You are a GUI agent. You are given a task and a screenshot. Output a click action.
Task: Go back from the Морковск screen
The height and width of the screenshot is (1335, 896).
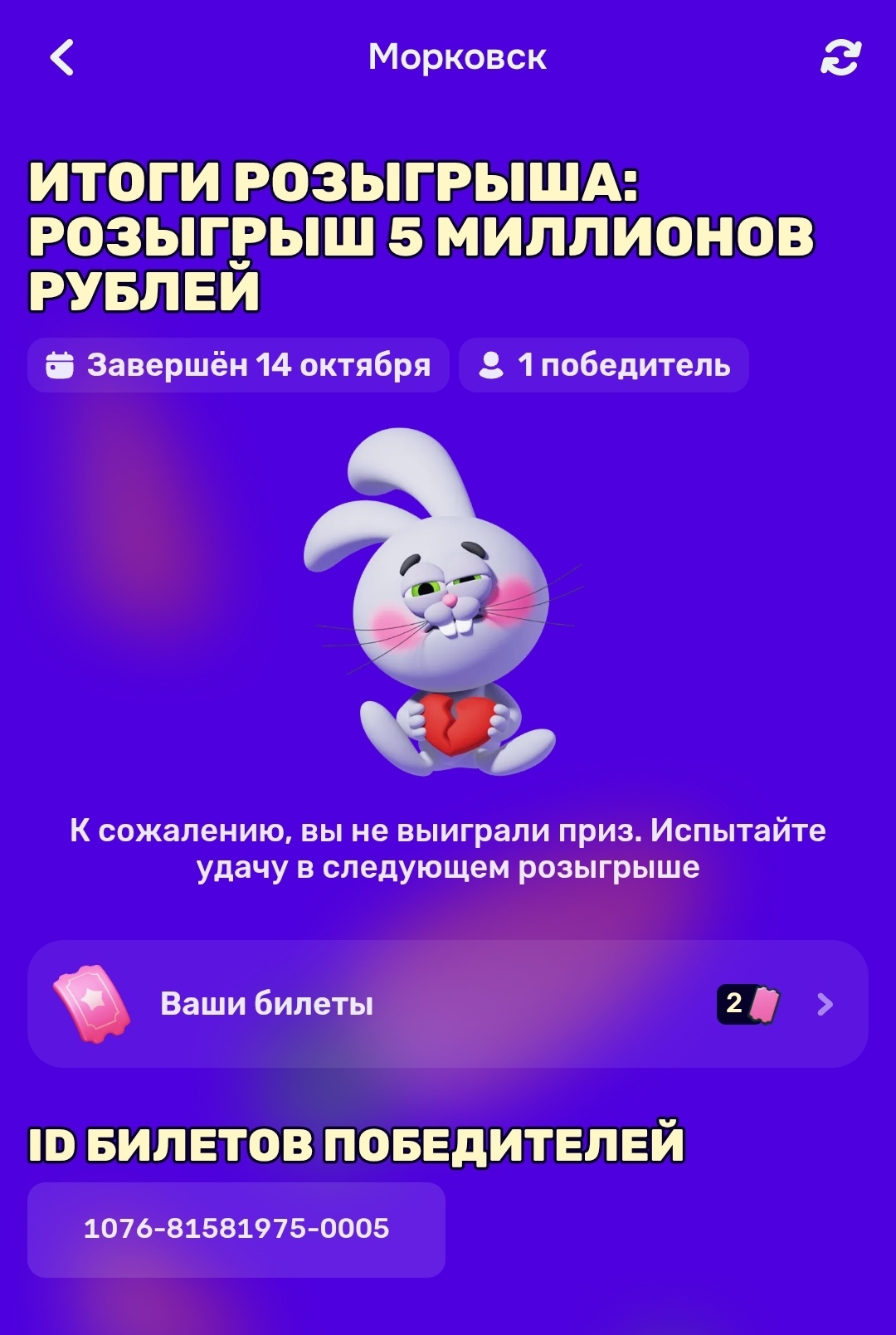click(x=62, y=58)
